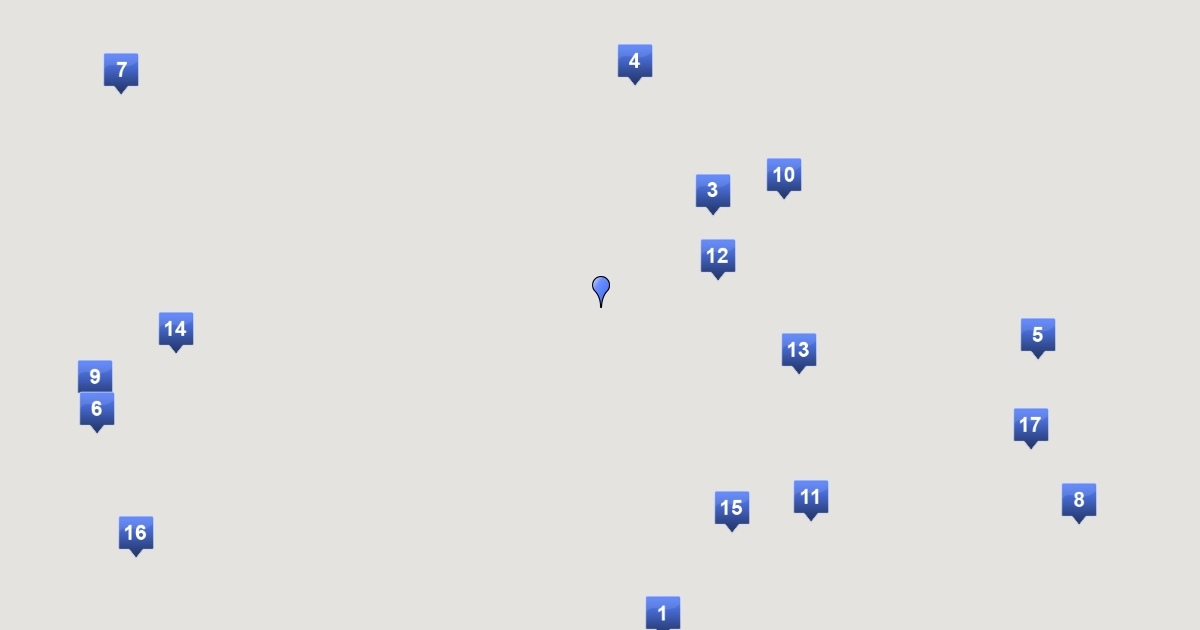Viewport: 1200px width, 630px height.
Task: Open map marker number 16
Action: pyautogui.click(x=136, y=534)
